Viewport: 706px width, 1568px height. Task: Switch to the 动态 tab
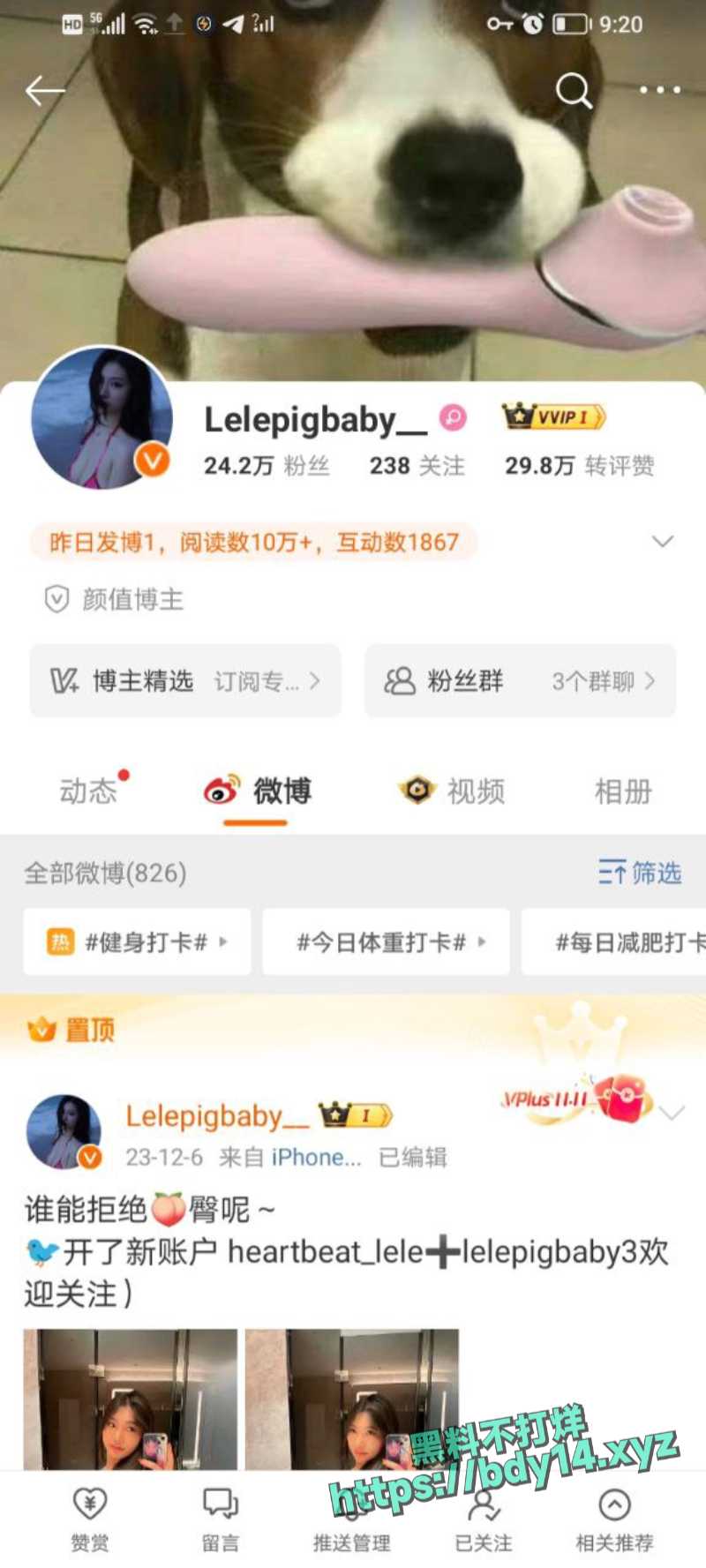pyautogui.click(x=88, y=791)
